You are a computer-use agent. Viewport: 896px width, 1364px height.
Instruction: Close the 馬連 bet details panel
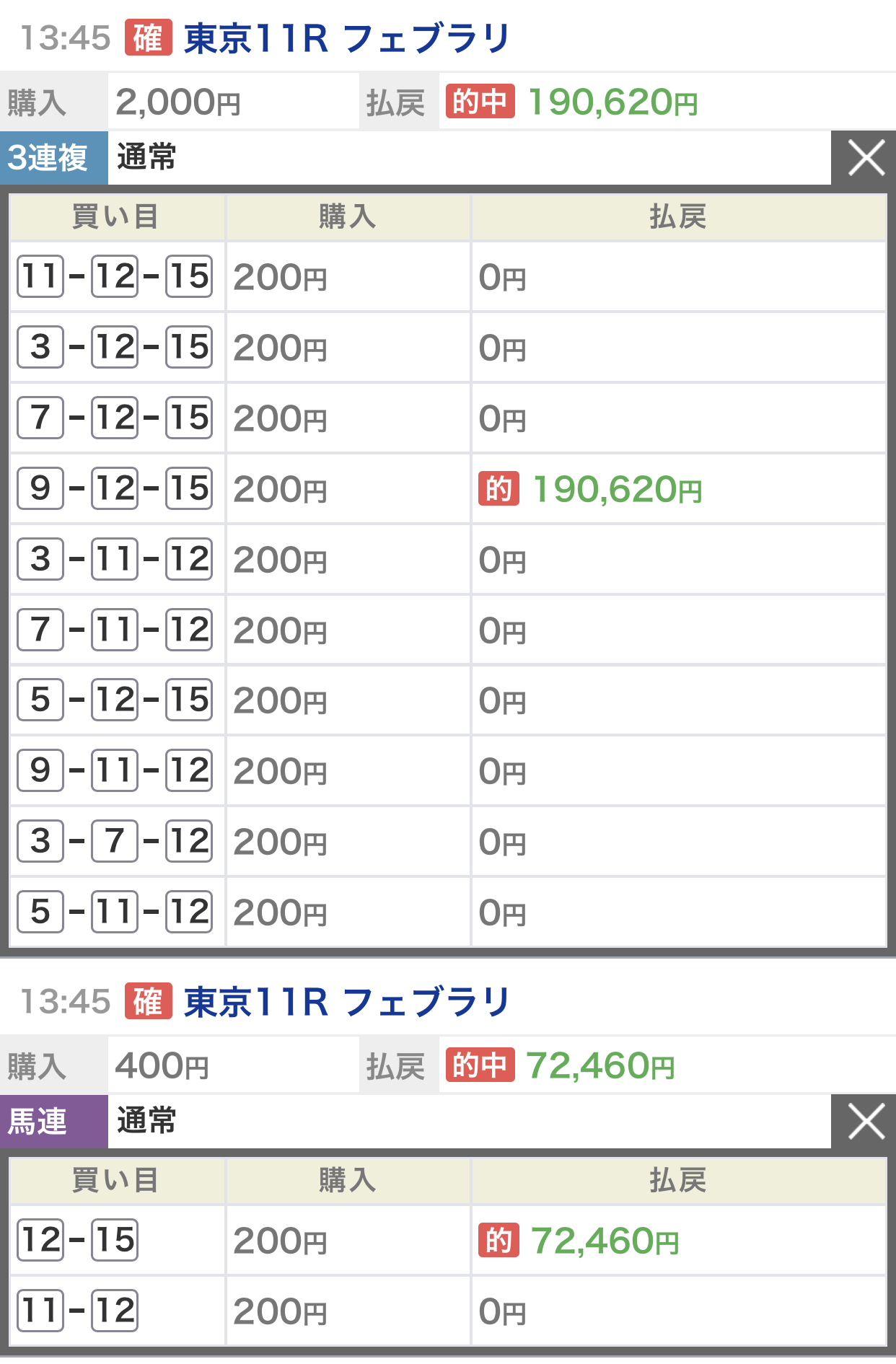(x=864, y=1122)
